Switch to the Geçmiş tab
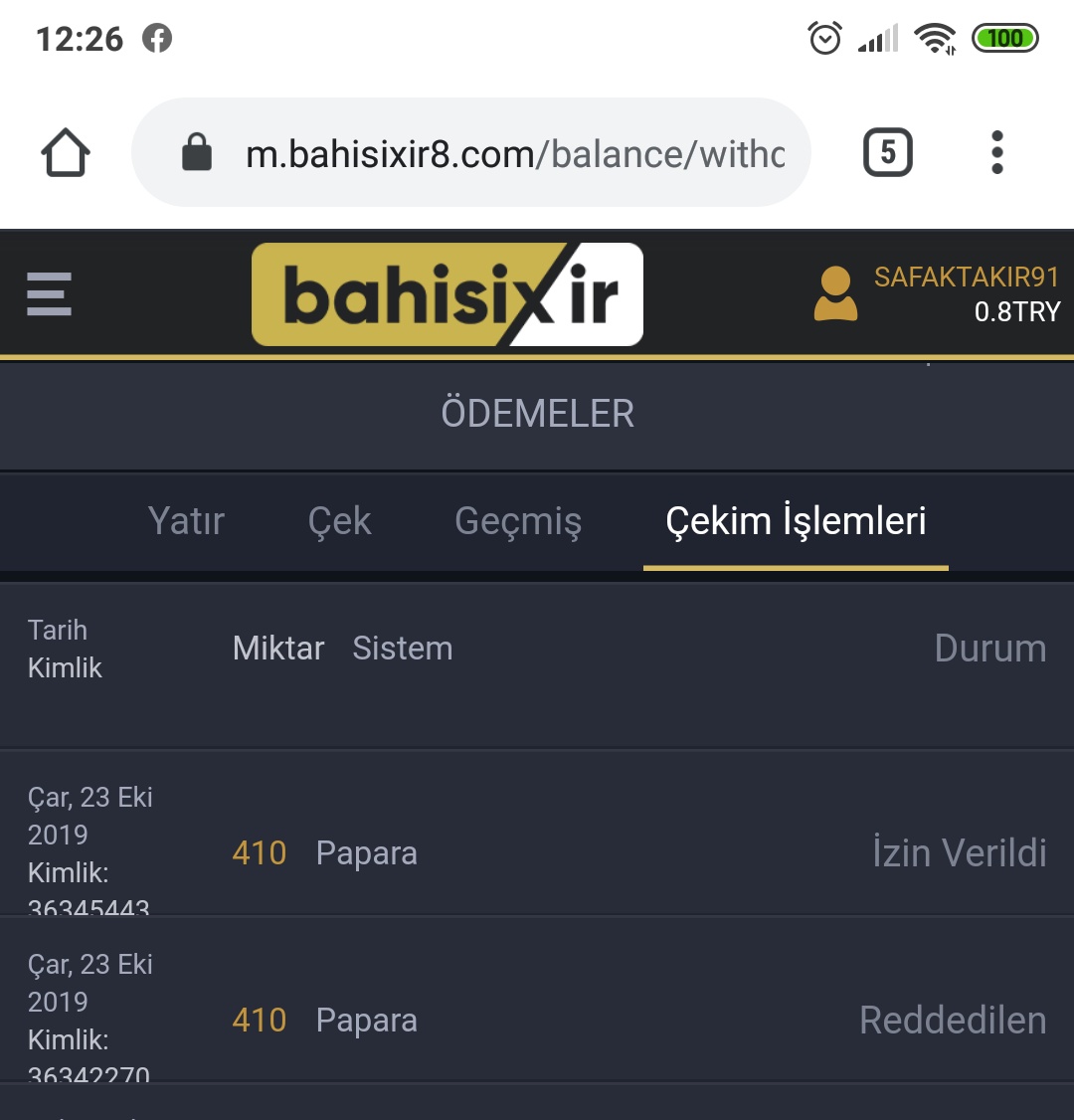This screenshot has height=1120, width=1074. (x=517, y=521)
